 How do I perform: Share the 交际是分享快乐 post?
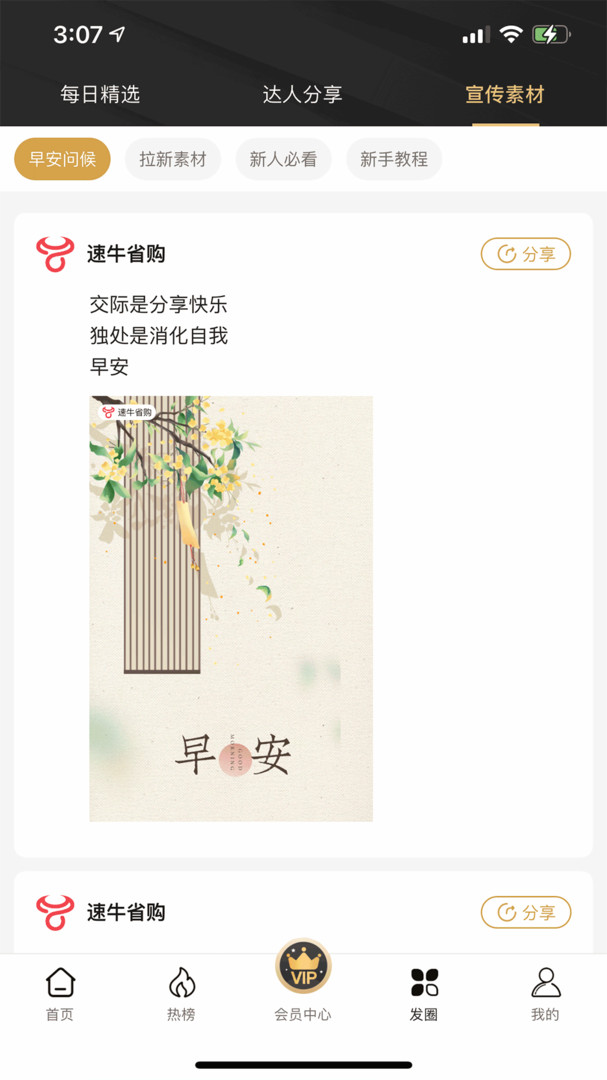(x=526, y=254)
